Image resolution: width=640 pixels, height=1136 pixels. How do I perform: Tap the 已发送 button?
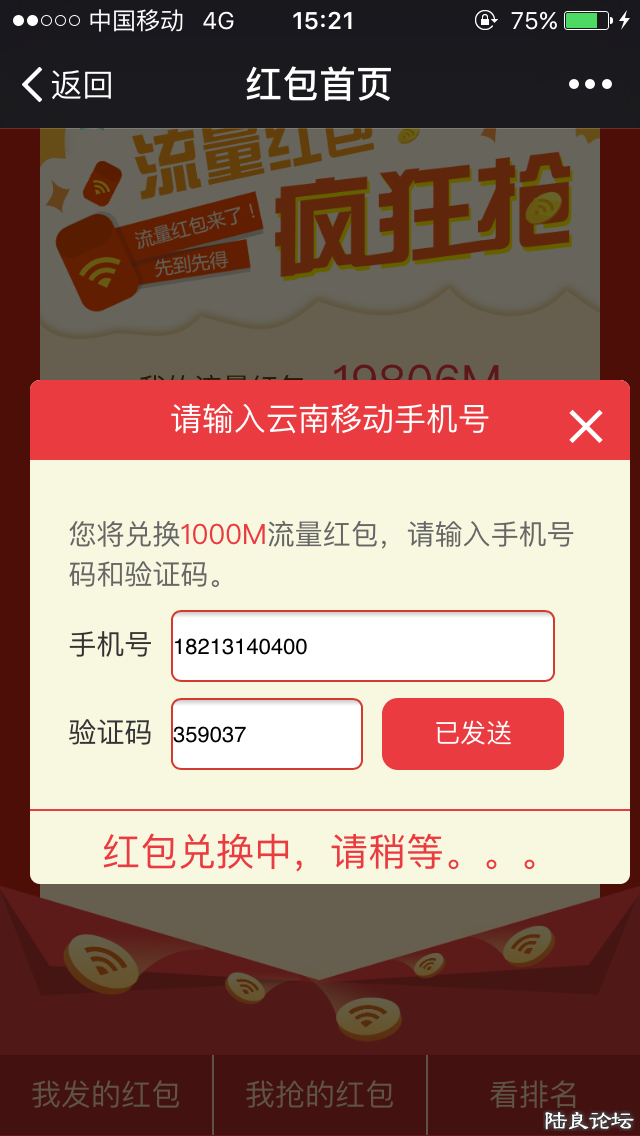click(x=473, y=734)
